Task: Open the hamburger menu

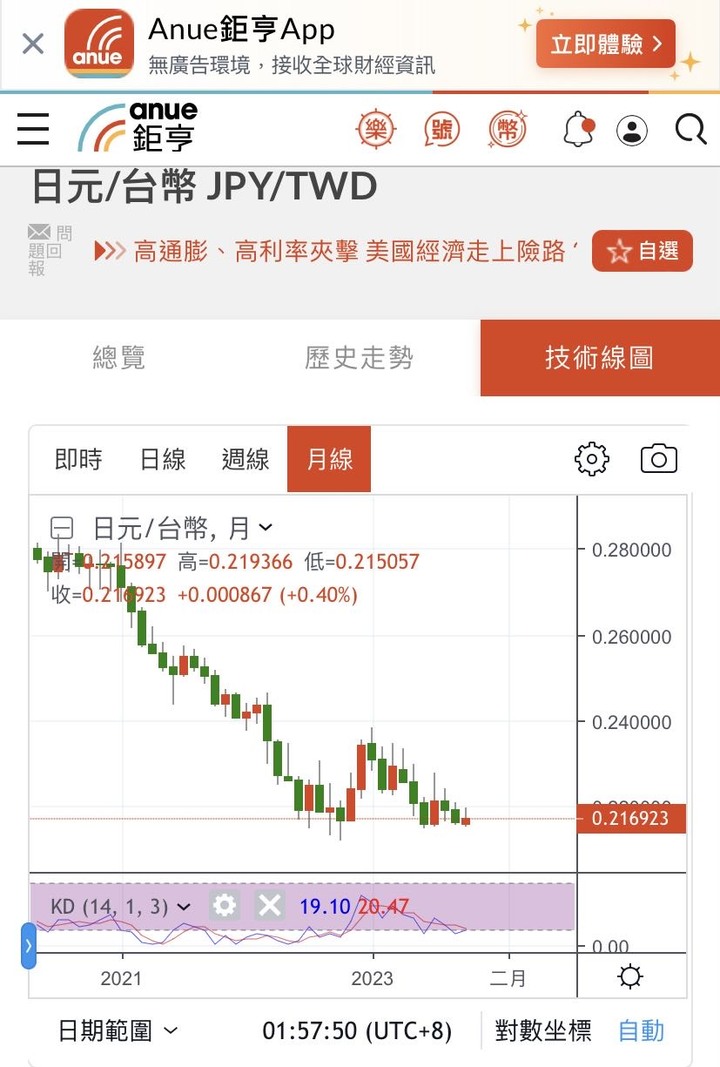Action: pos(33,129)
